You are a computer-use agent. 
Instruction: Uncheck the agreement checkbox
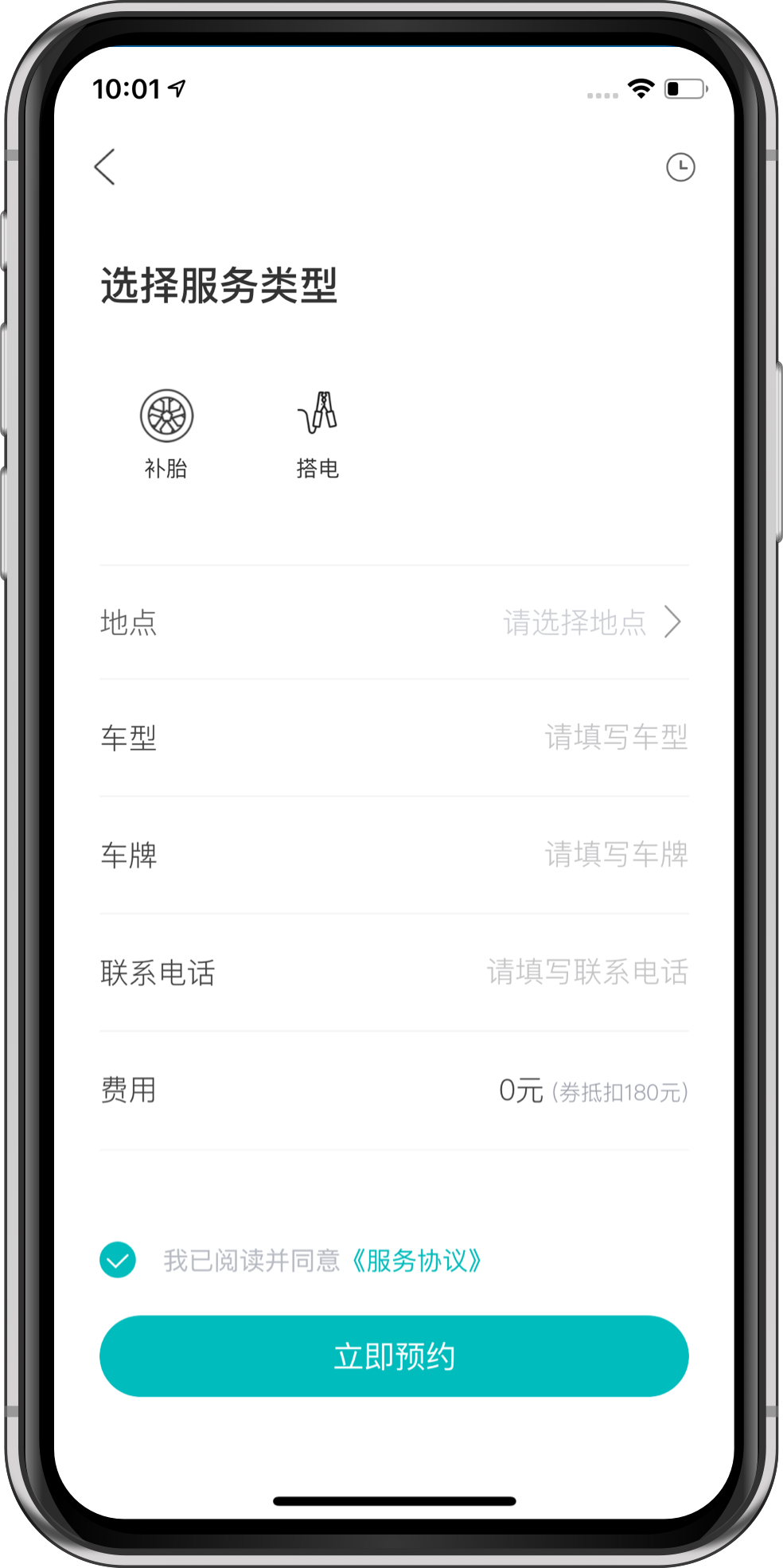click(118, 1260)
